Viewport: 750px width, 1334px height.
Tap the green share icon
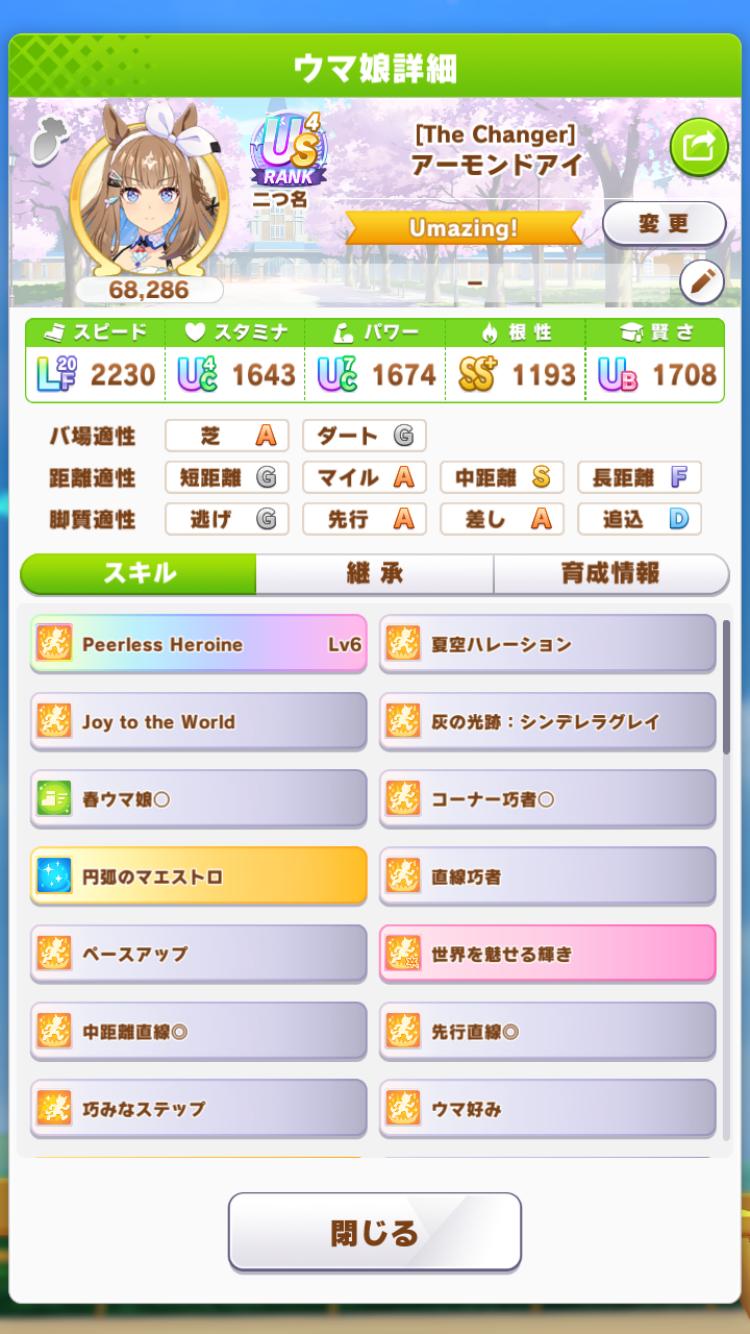pos(699,149)
